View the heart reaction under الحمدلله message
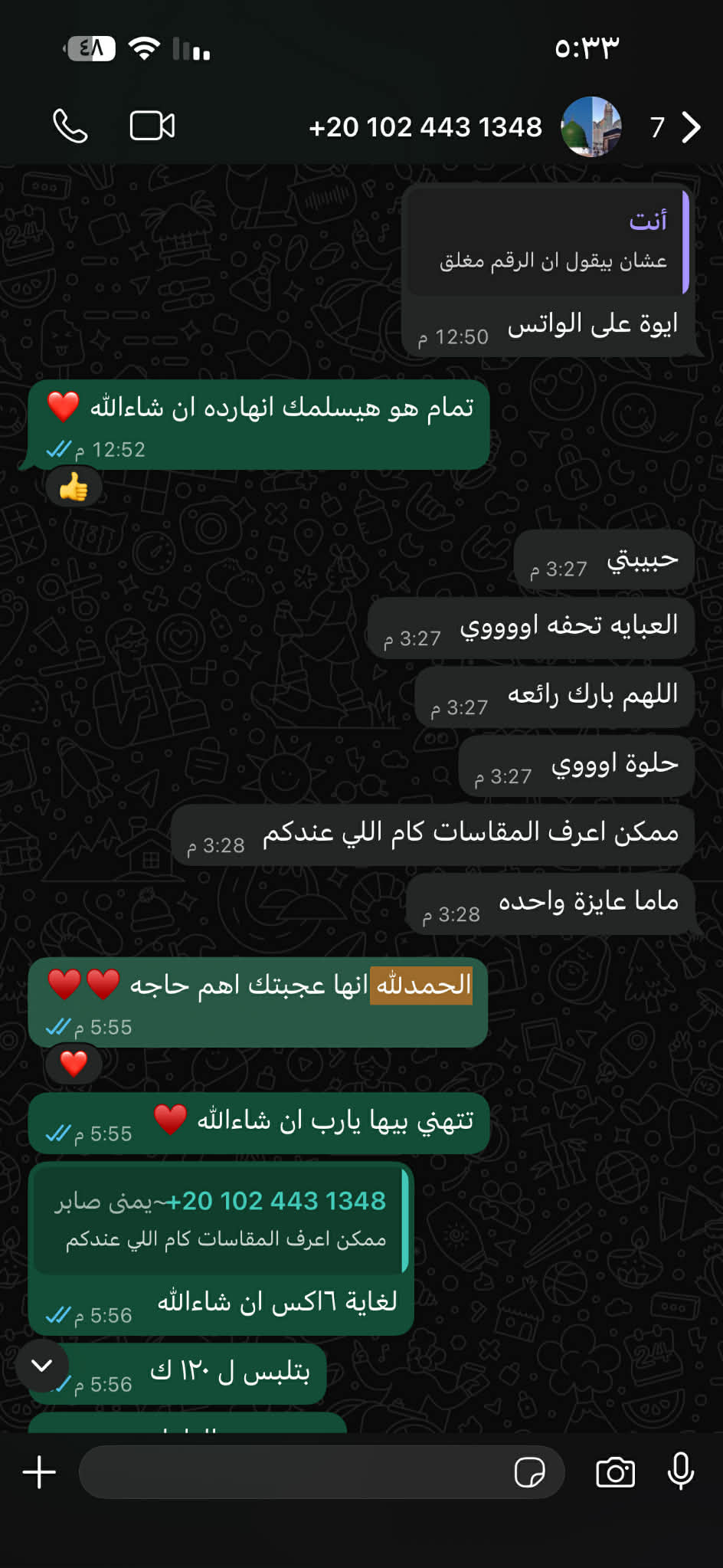This screenshot has width=723, height=1568. coord(74,1064)
